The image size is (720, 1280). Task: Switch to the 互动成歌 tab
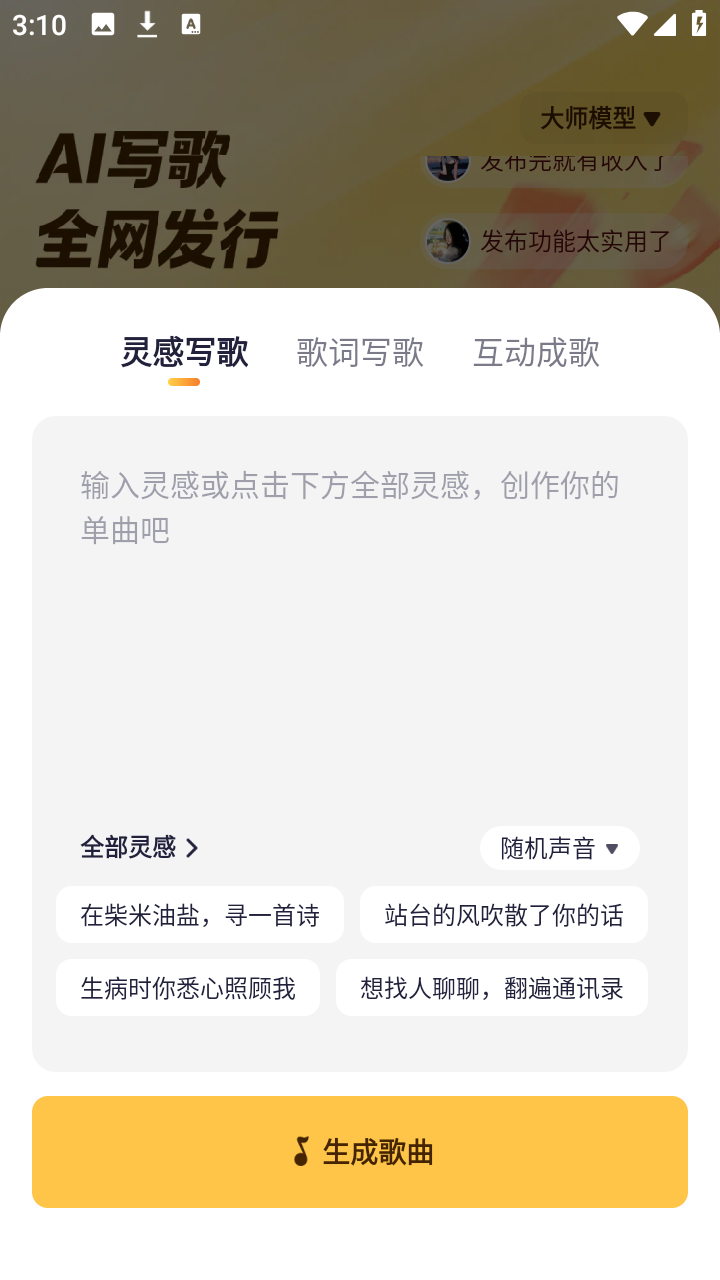click(x=536, y=352)
